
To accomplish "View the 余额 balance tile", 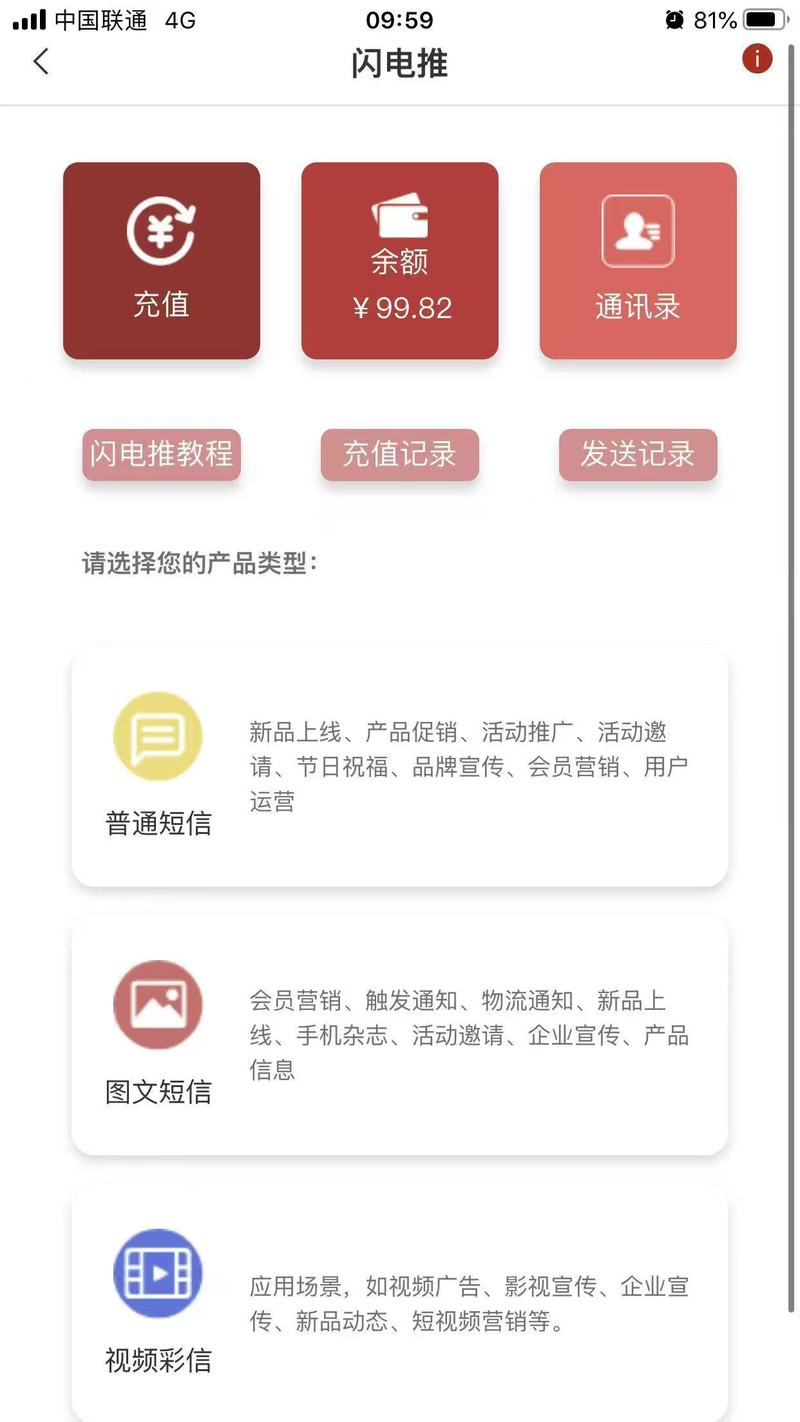I will [x=400, y=261].
